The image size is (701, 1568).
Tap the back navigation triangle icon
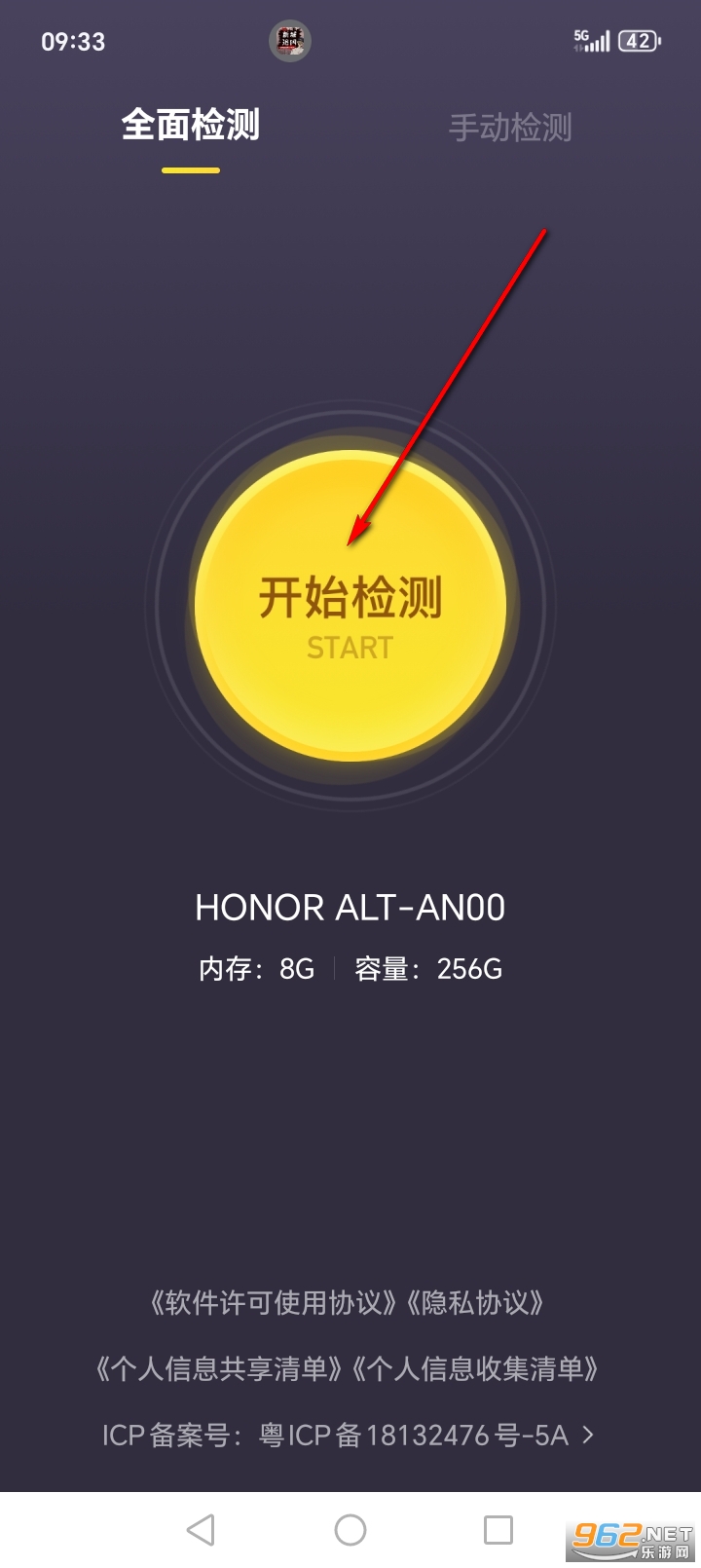click(x=201, y=1530)
